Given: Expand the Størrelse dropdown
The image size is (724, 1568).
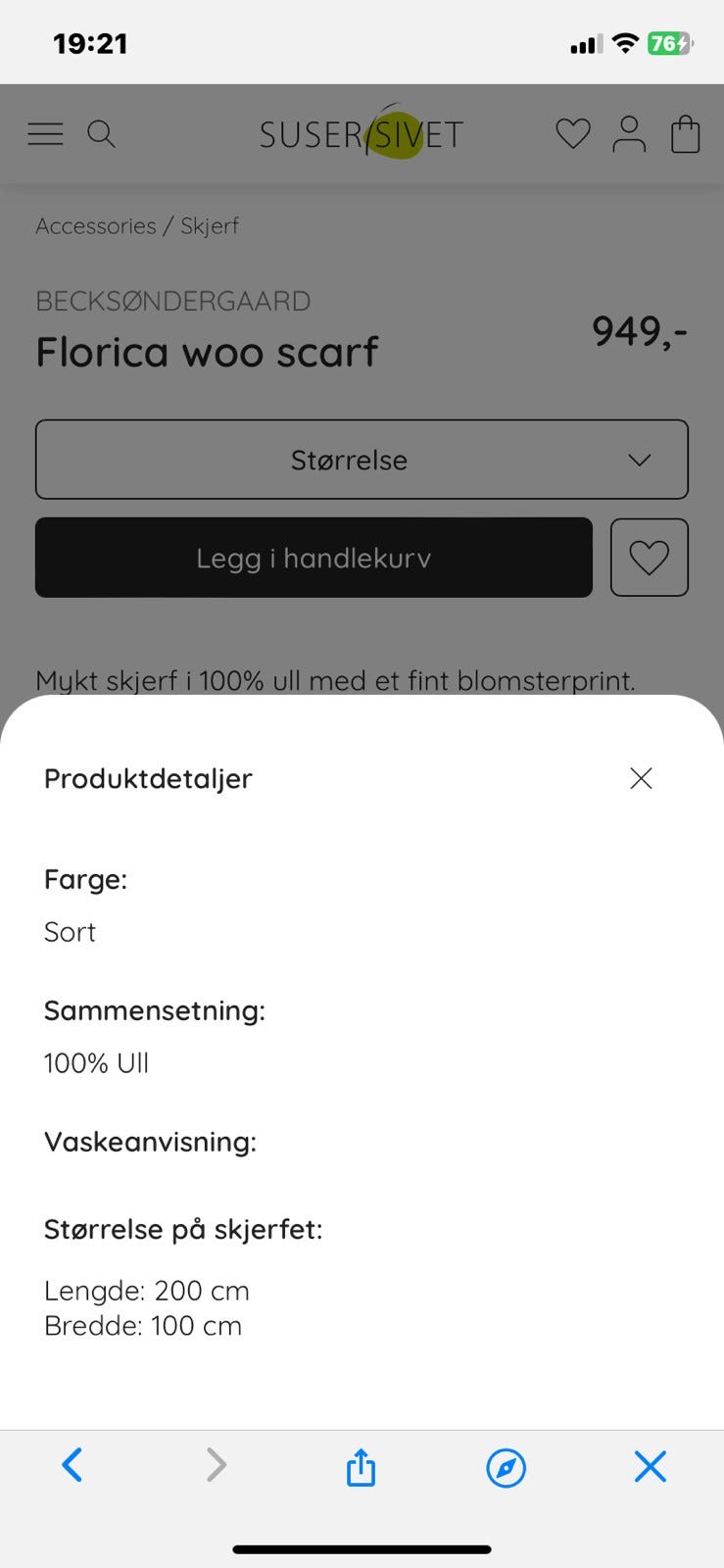Looking at the screenshot, I should point(362,460).
